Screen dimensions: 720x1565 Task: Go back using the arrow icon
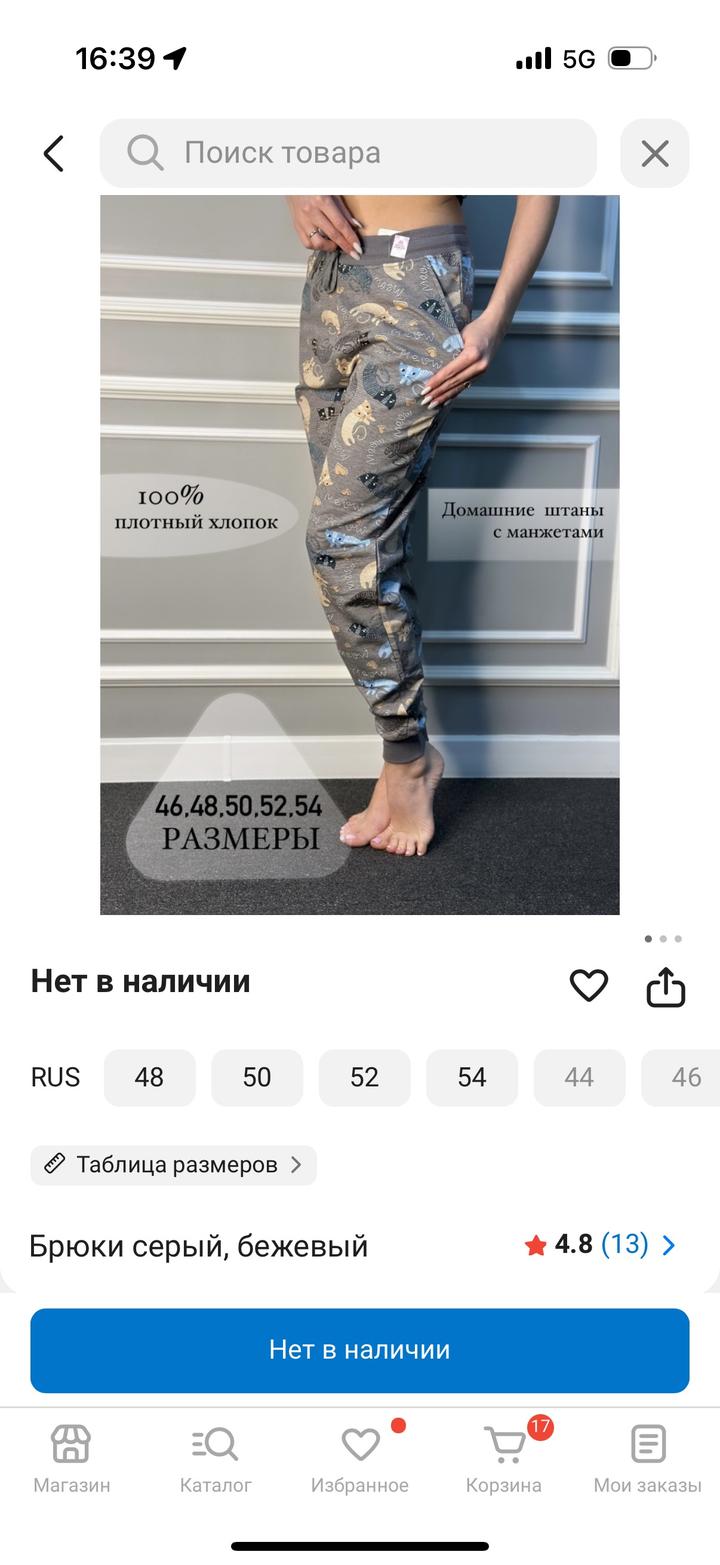(54, 153)
